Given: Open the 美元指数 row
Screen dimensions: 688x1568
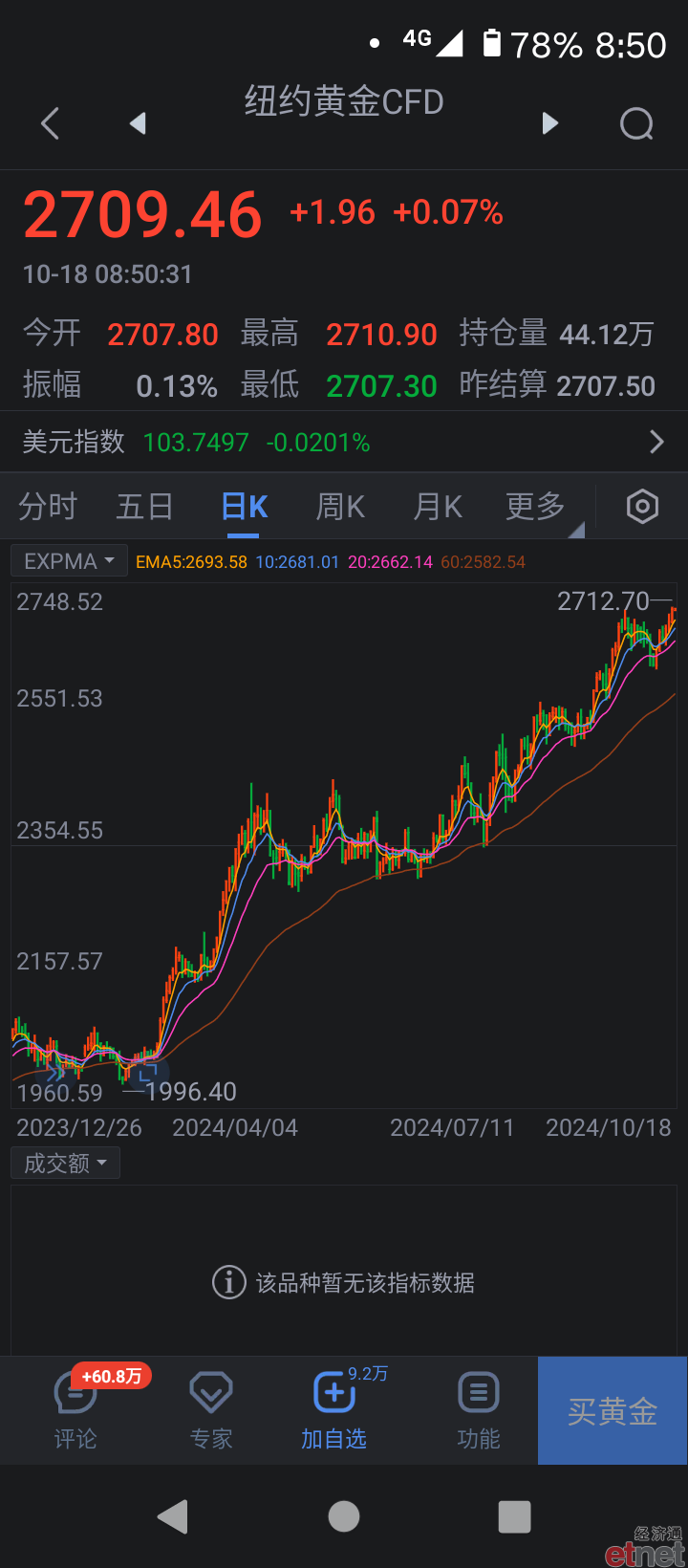Looking at the screenshot, I should pyautogui.click(x=344, y=442).
